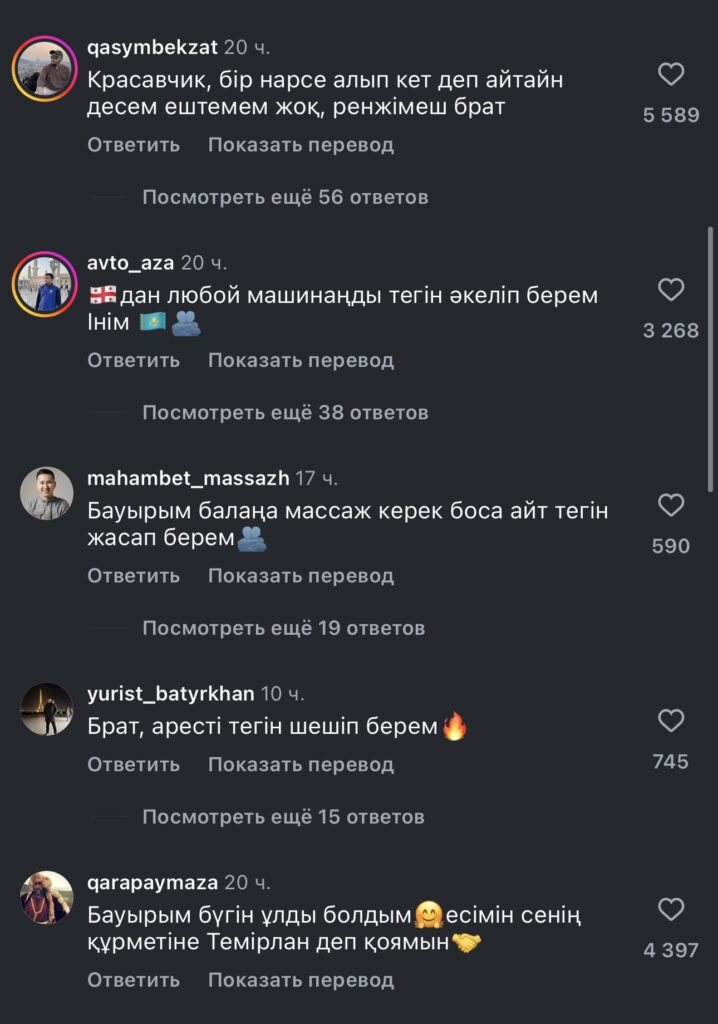Reply to avto_aza's comment
This screenshot has width=718, height=1024.
pyautogui.click(x=133, y=360)
